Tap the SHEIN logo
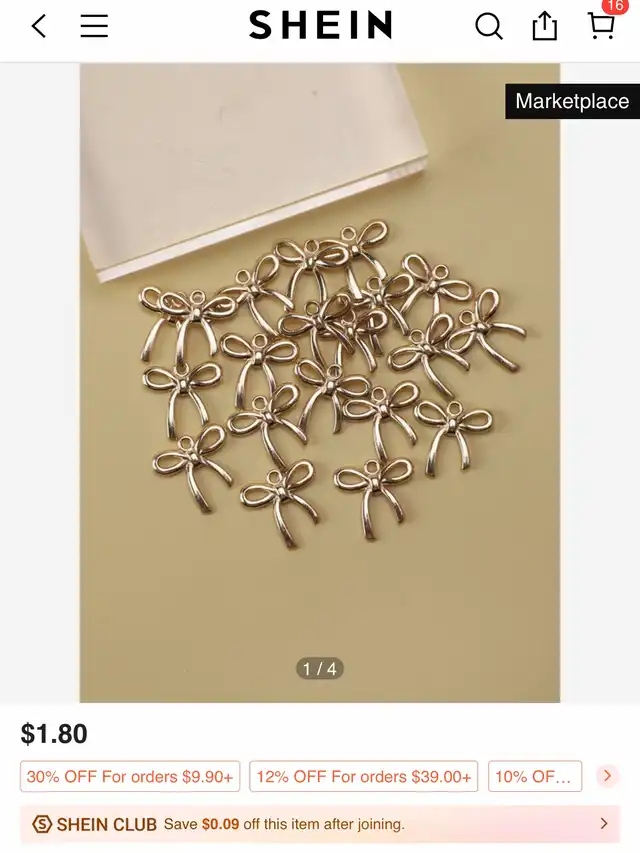The height and width of the screenshot is (853, 640). (320, 26)
